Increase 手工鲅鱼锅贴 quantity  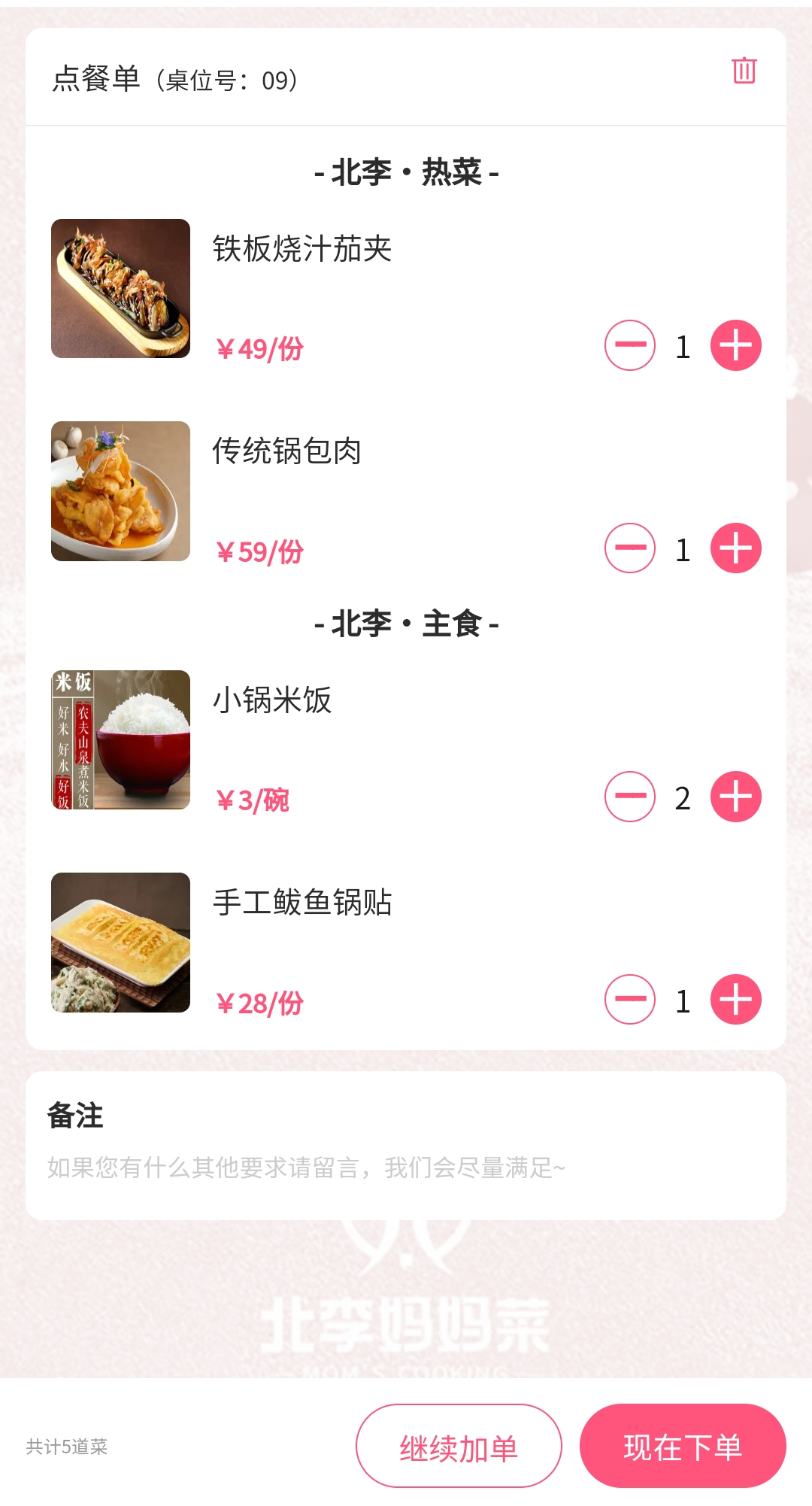(x=735, y=1000)
